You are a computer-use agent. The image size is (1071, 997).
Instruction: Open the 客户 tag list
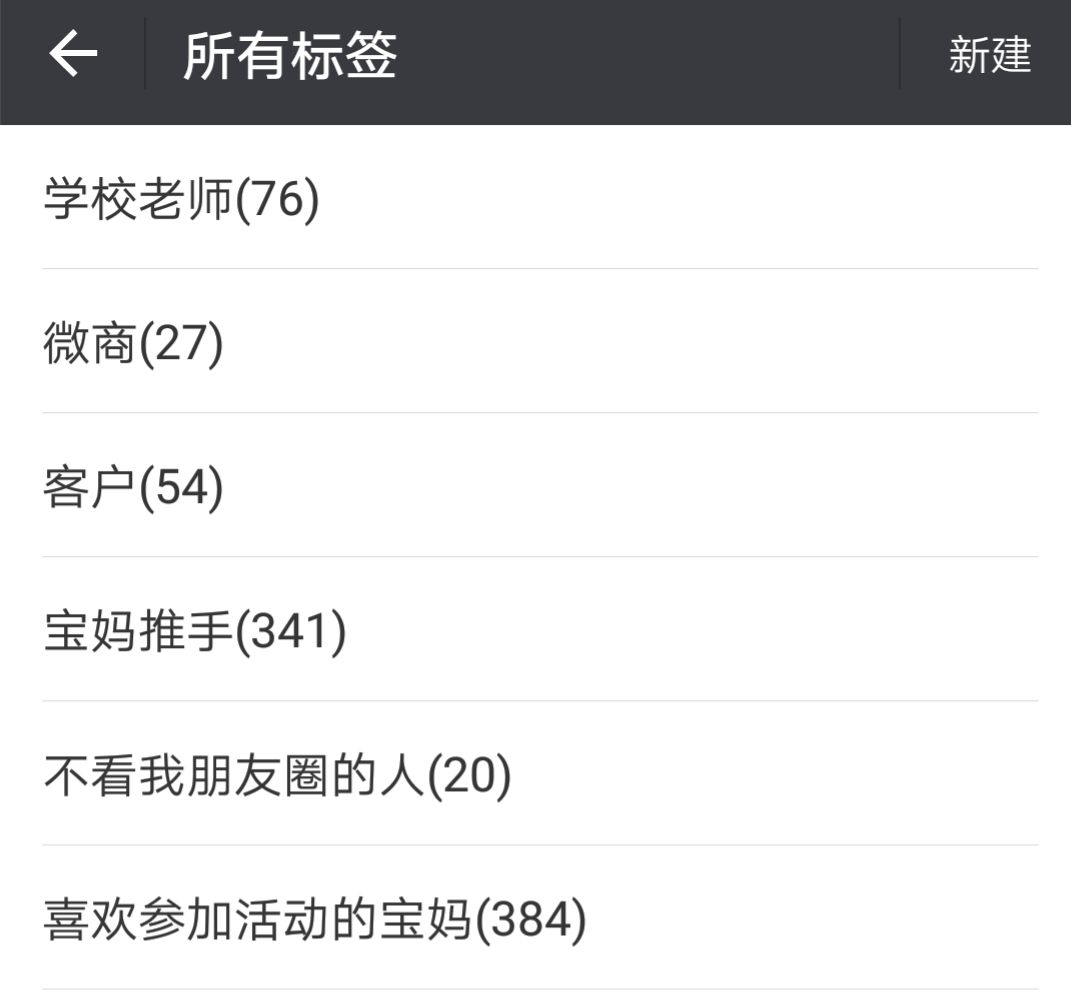click(x=133, y=489)
